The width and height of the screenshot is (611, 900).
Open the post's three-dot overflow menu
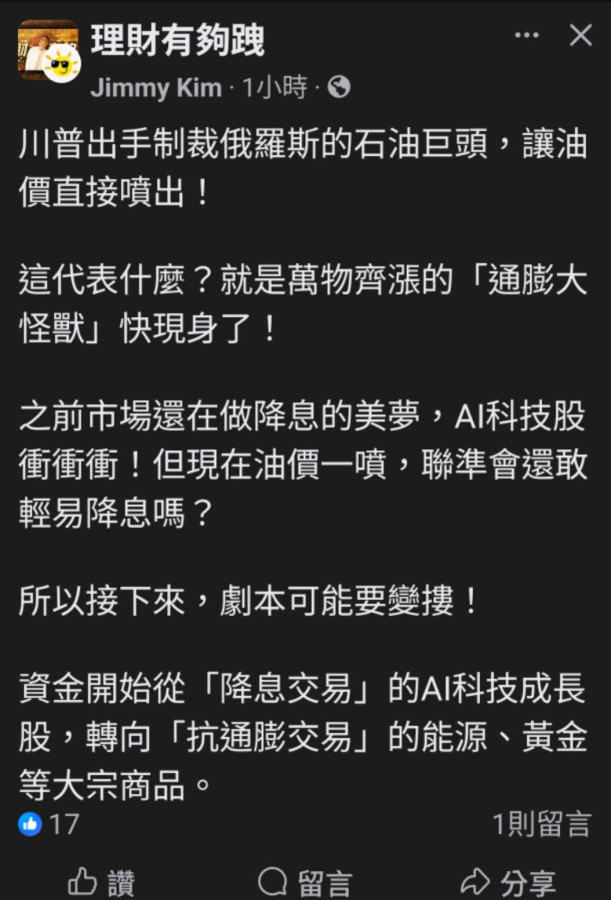pos(526,36)
